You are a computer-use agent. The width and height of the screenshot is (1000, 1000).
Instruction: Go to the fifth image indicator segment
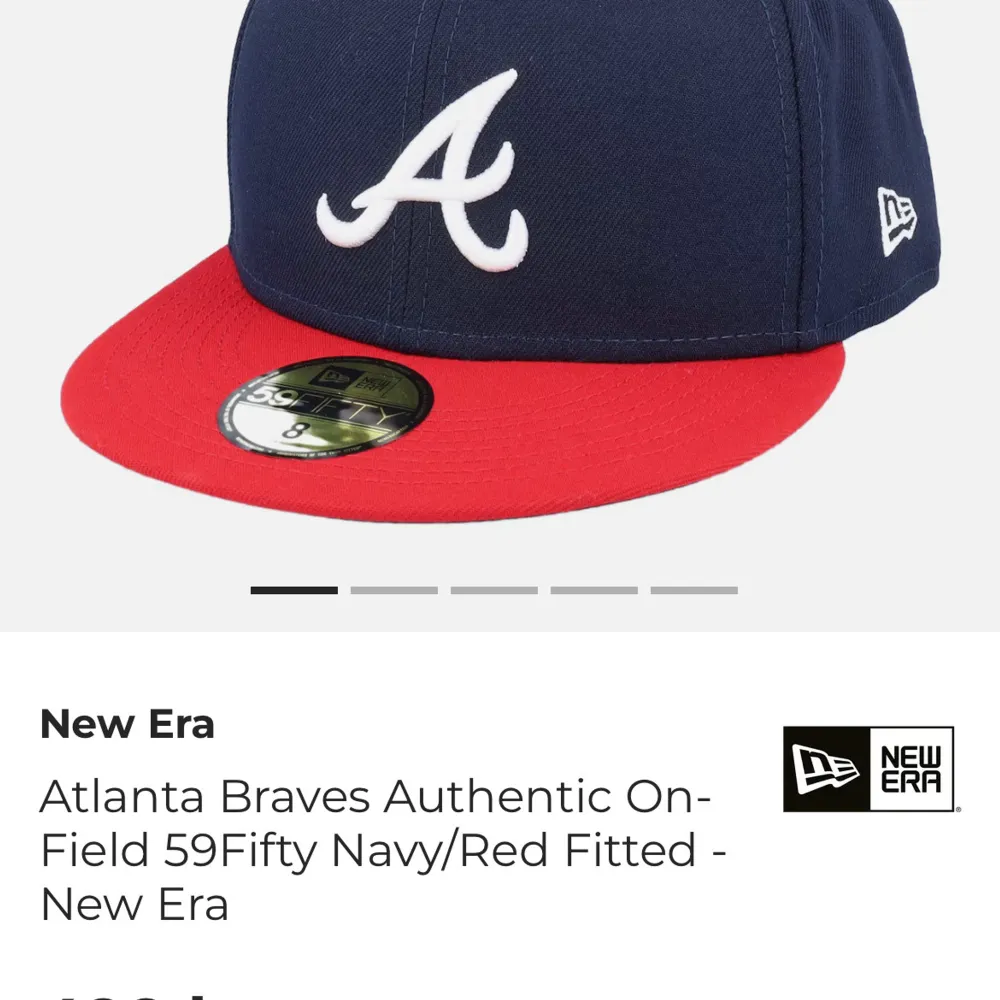click(694, 591)
